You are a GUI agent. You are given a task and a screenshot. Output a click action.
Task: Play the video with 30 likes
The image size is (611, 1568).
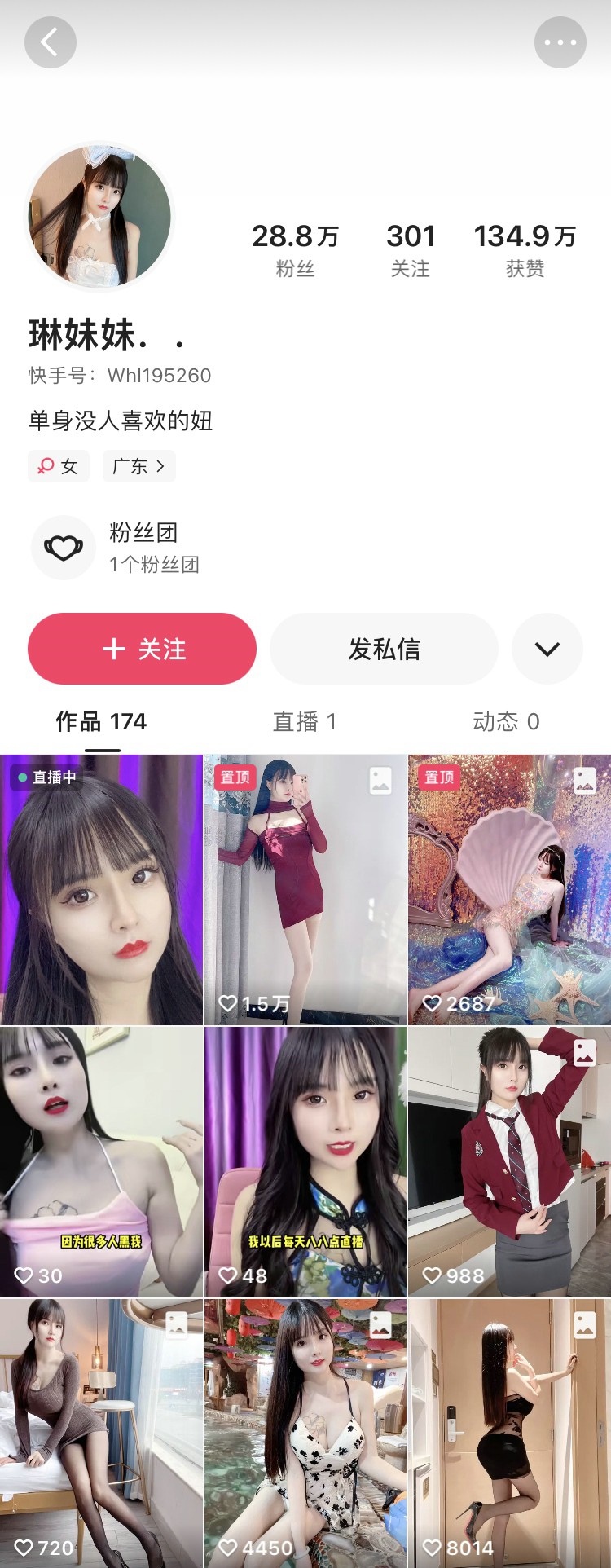point(101,1162)
